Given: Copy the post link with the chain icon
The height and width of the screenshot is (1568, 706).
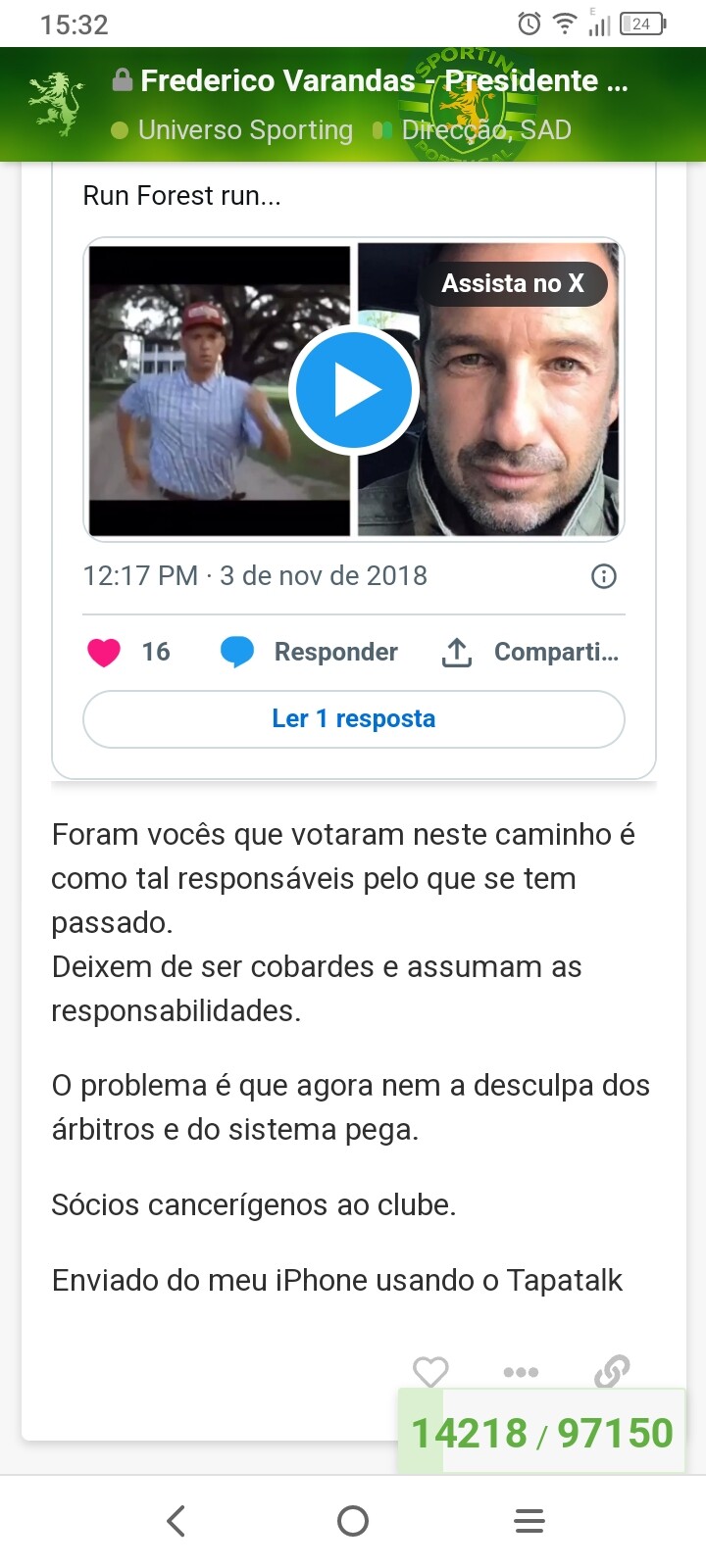Looking at the screenshot, I should [x=611, y=1371].
